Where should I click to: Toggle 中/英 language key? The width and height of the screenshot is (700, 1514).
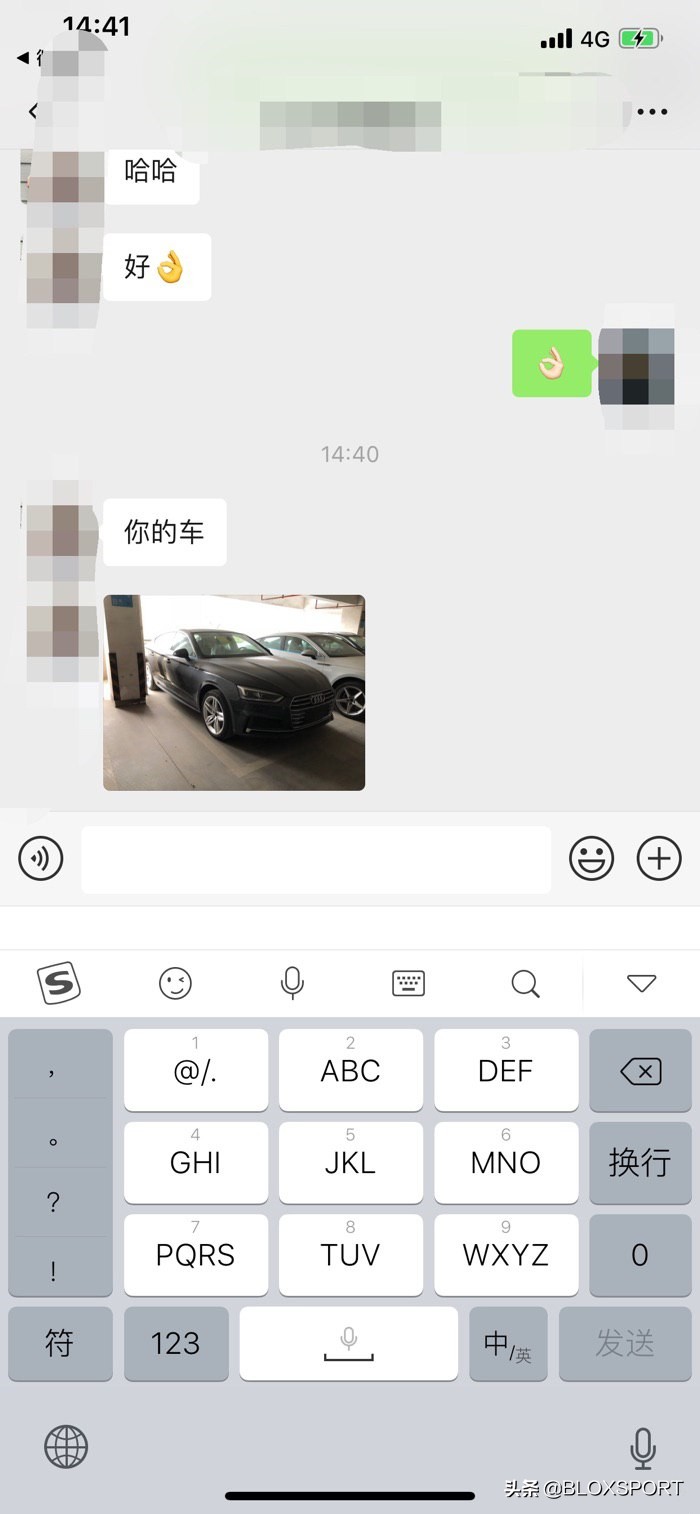(x=508, y=1343)
